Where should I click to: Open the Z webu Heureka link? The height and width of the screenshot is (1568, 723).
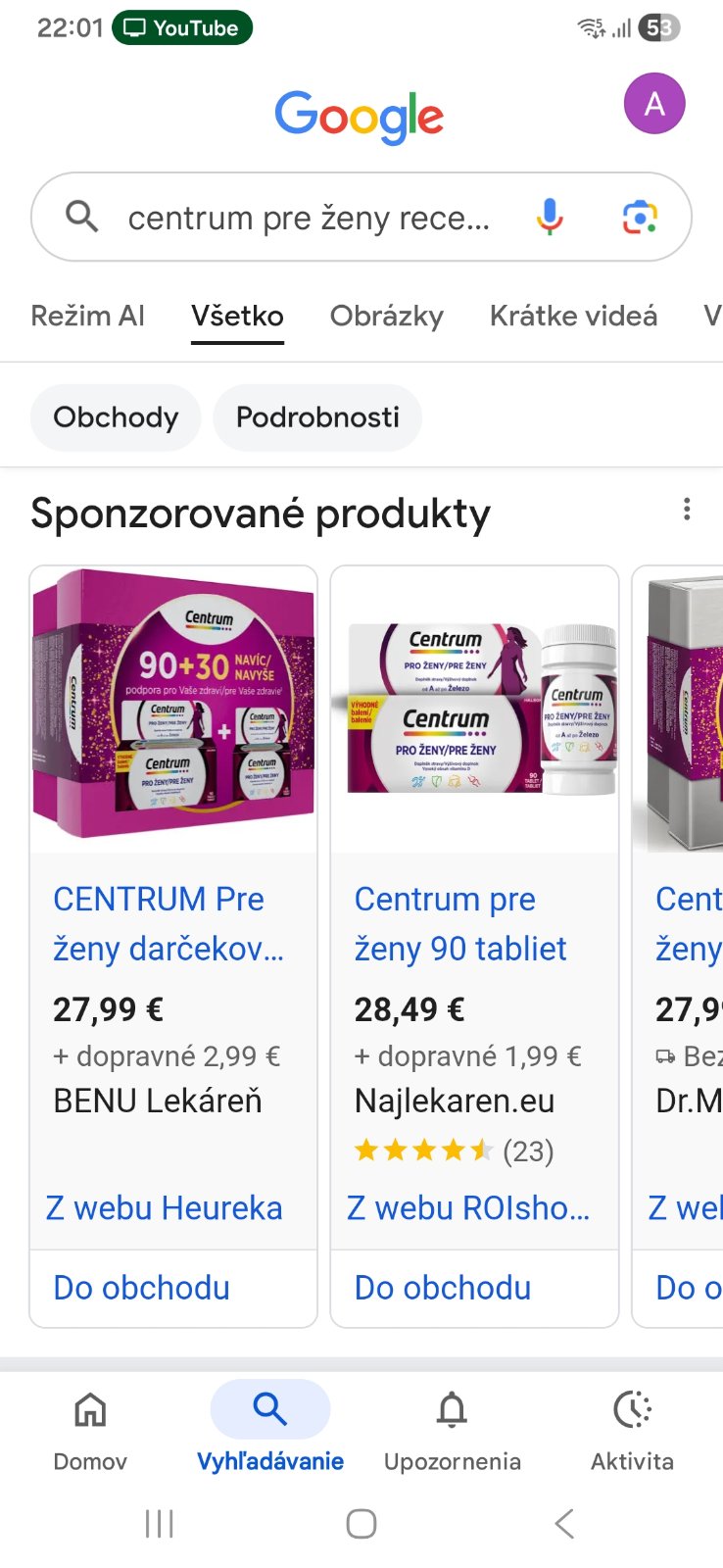[x=165, y=1208]
